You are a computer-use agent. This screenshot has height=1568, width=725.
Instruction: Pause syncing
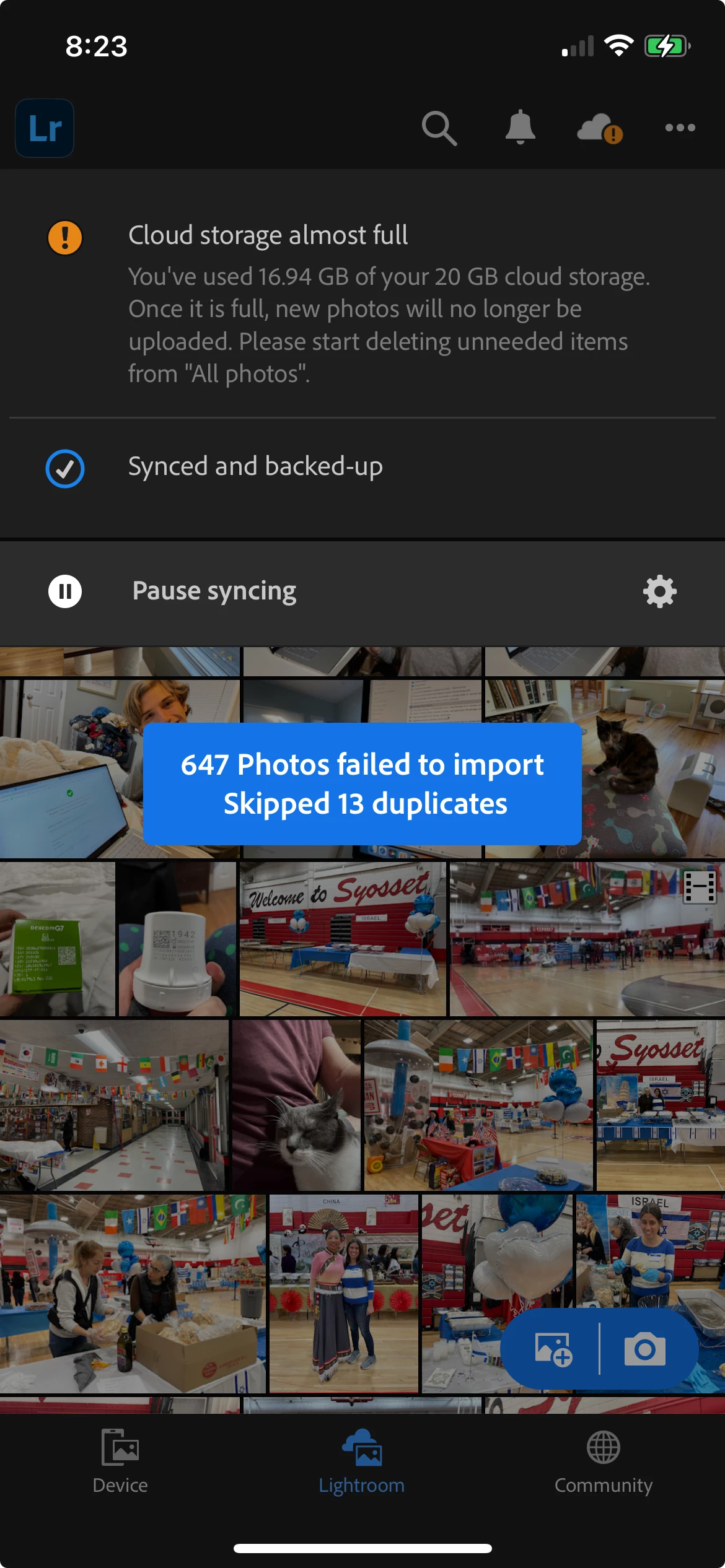(x=214, y=591)
